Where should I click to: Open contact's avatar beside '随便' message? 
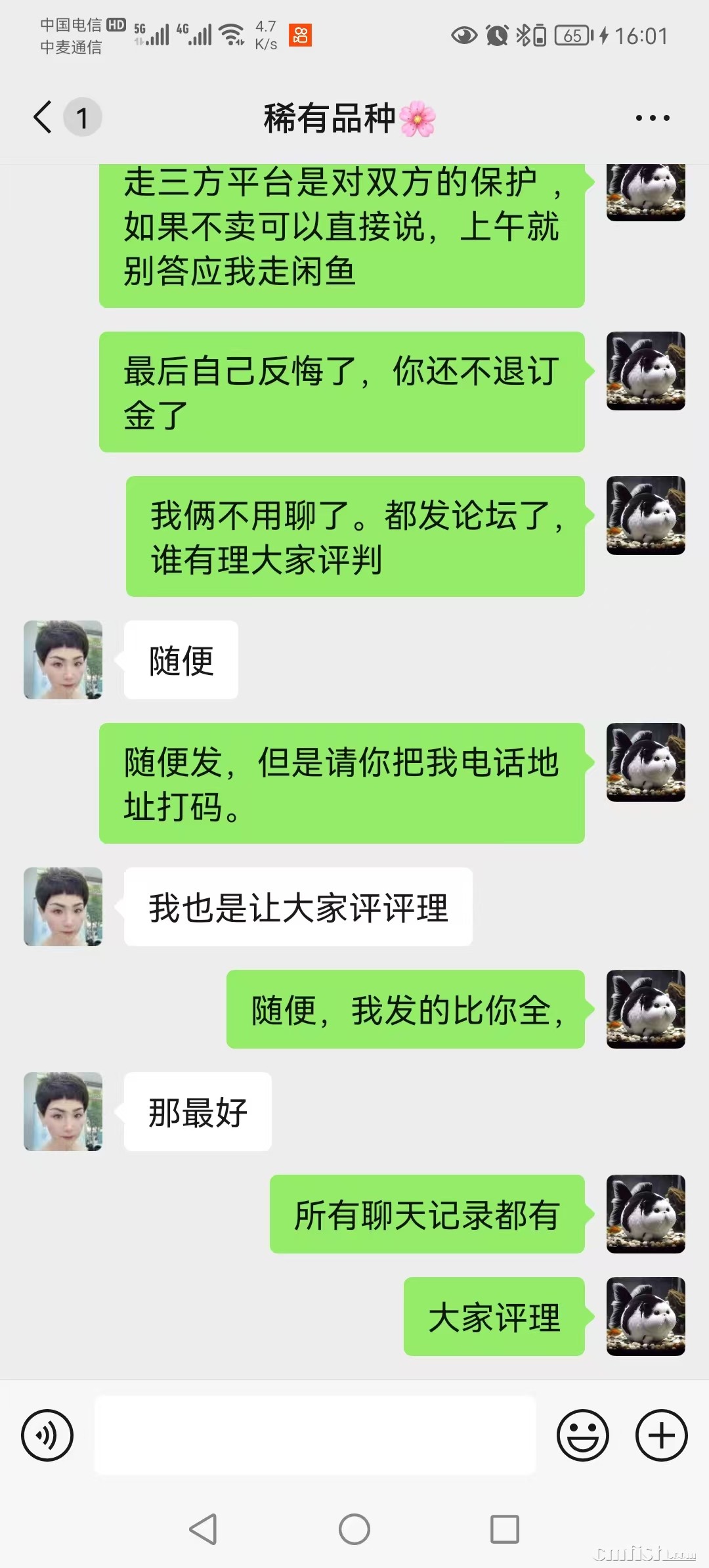(63, 659)
